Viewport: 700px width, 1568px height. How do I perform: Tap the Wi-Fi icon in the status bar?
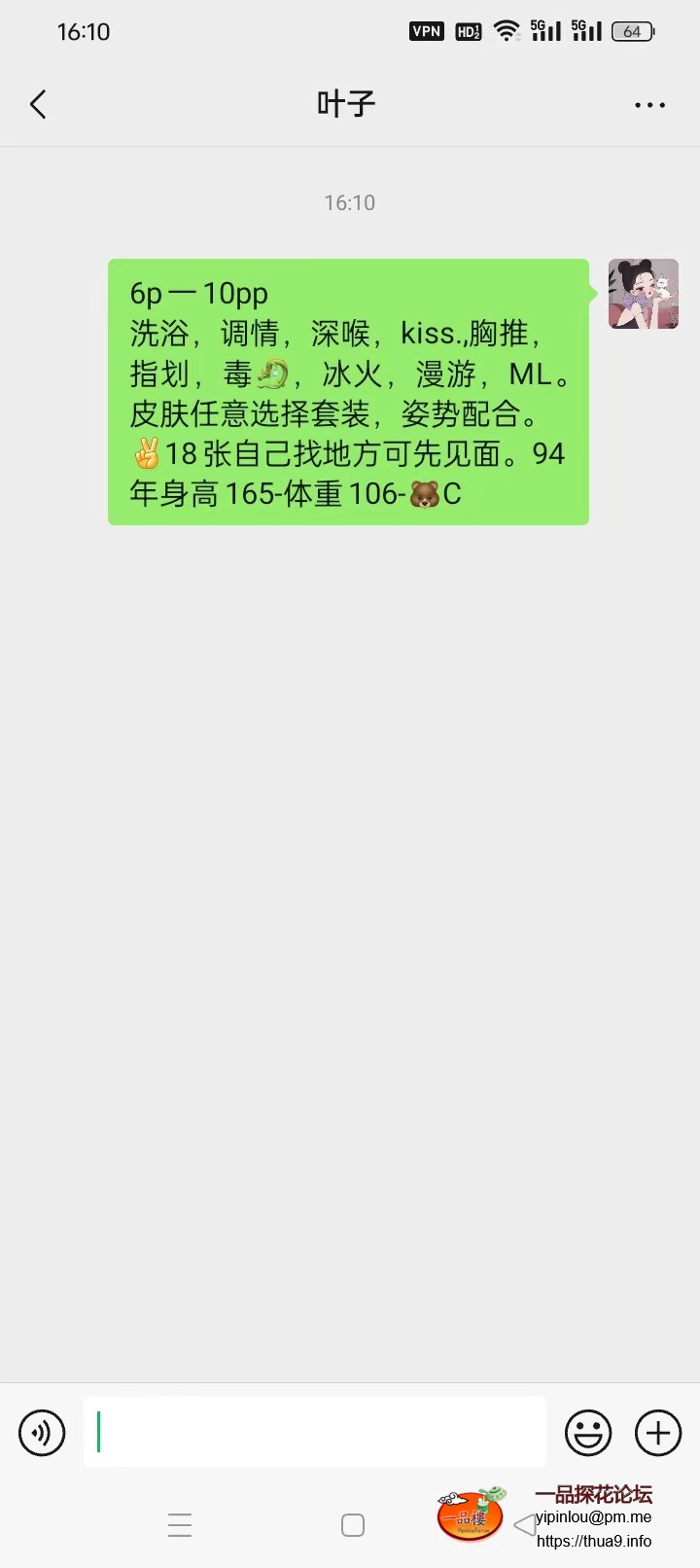[x=507, y=29]
